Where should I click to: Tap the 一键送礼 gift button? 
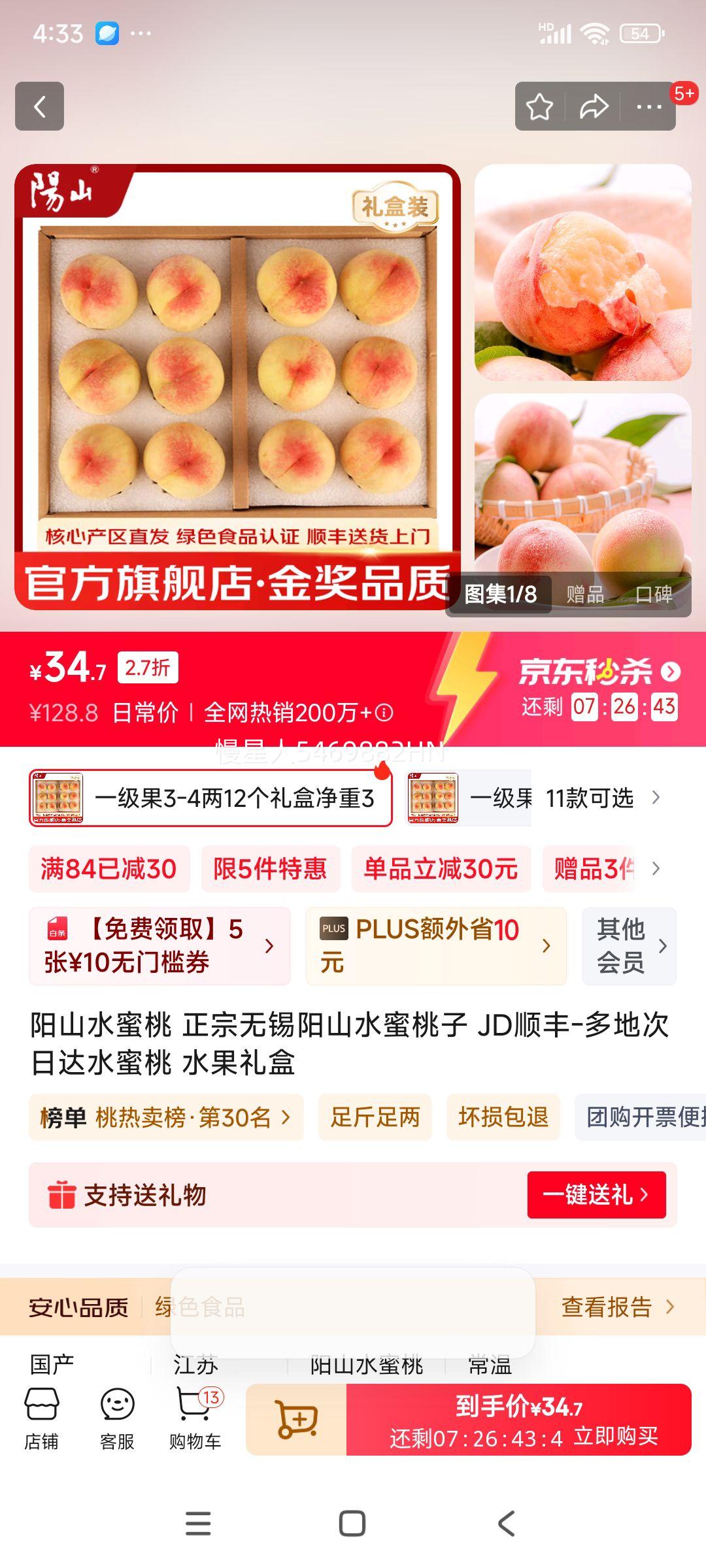tap(596, 1195)
